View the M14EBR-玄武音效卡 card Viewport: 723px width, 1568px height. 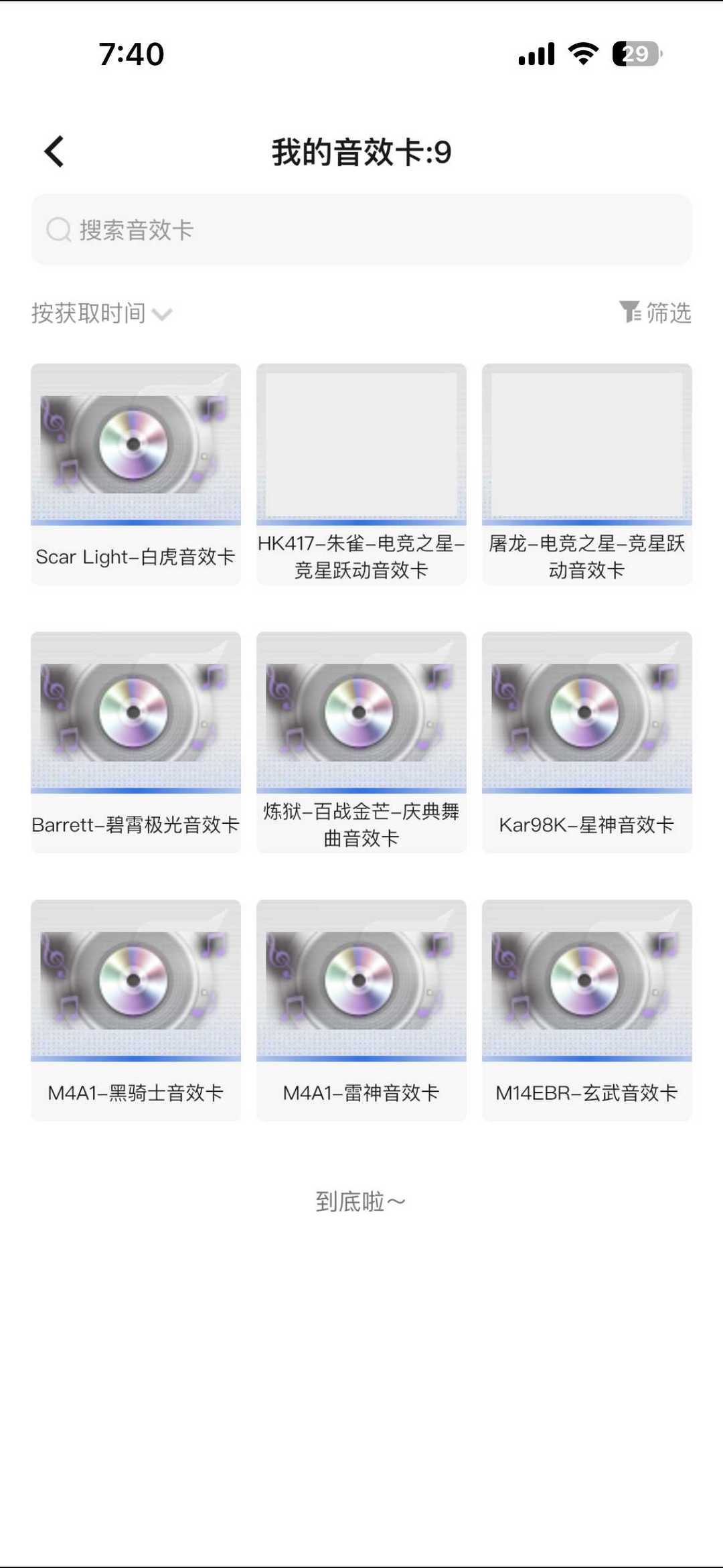pos(587,1010)
